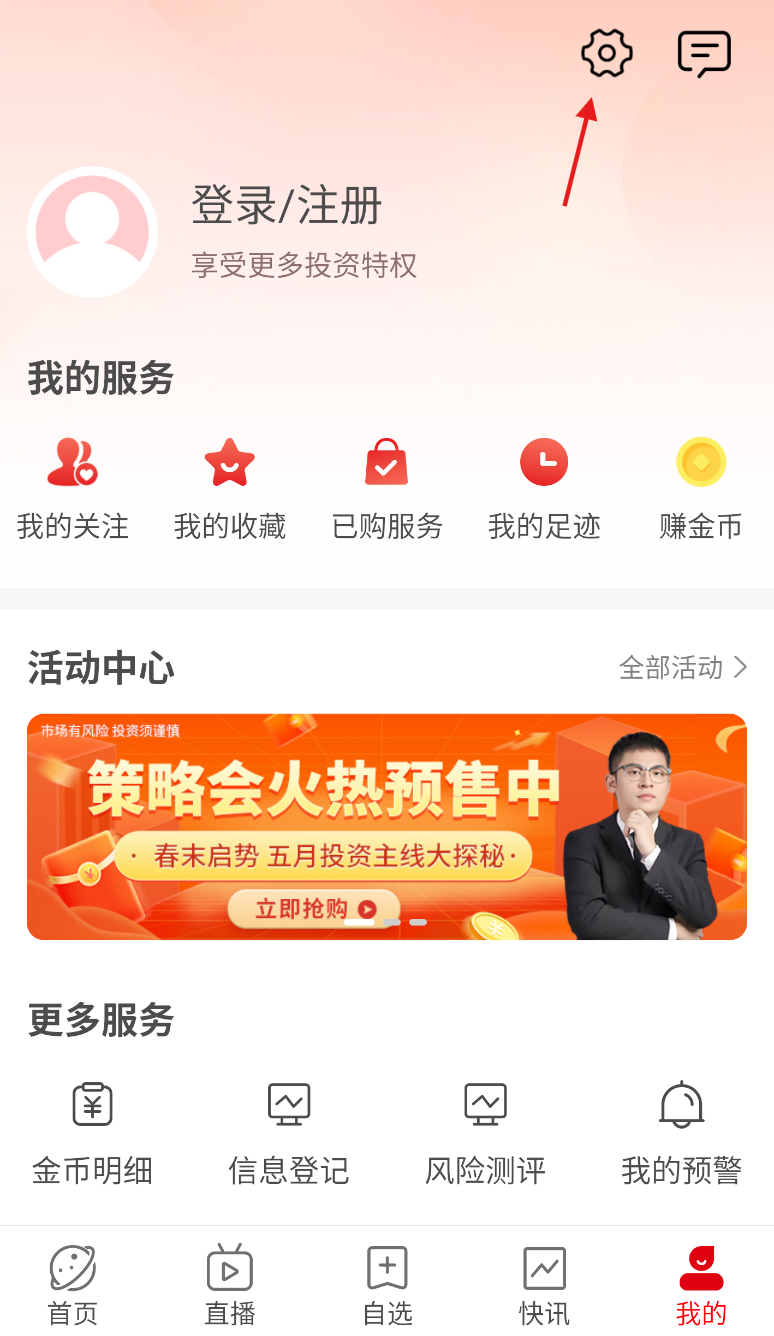This screenshot has height=1336, width=774.
Task: Open 信息登记
Action: pos(289,1132)
